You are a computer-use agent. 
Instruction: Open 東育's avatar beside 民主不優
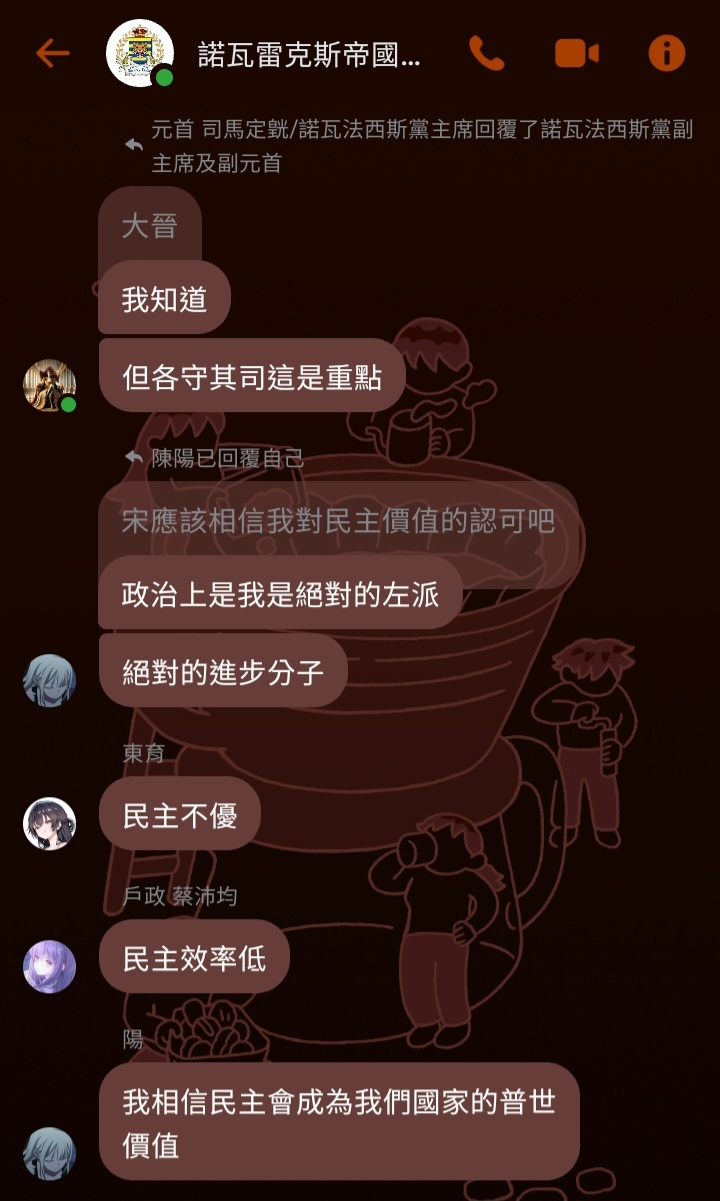point(50,823)
